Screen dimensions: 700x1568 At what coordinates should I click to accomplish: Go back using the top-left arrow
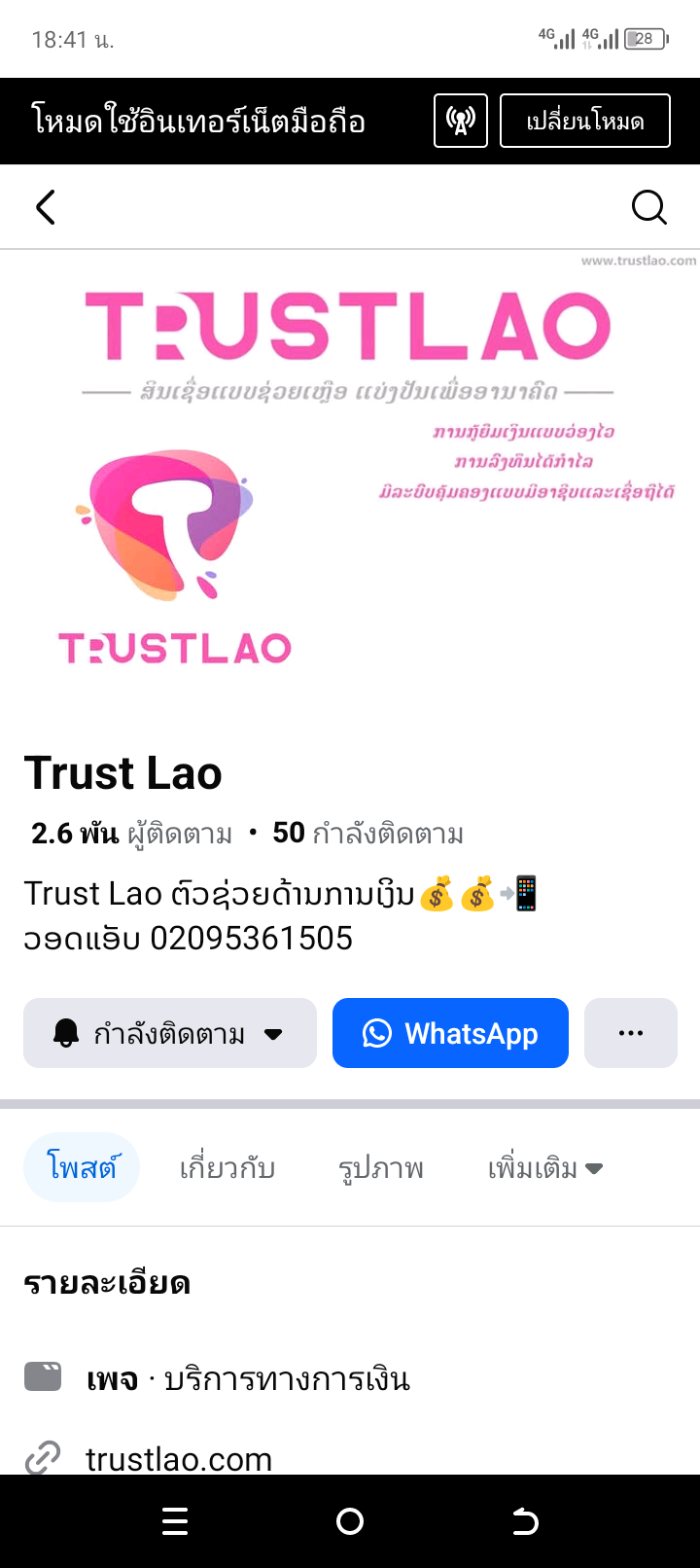coord(46,207)
